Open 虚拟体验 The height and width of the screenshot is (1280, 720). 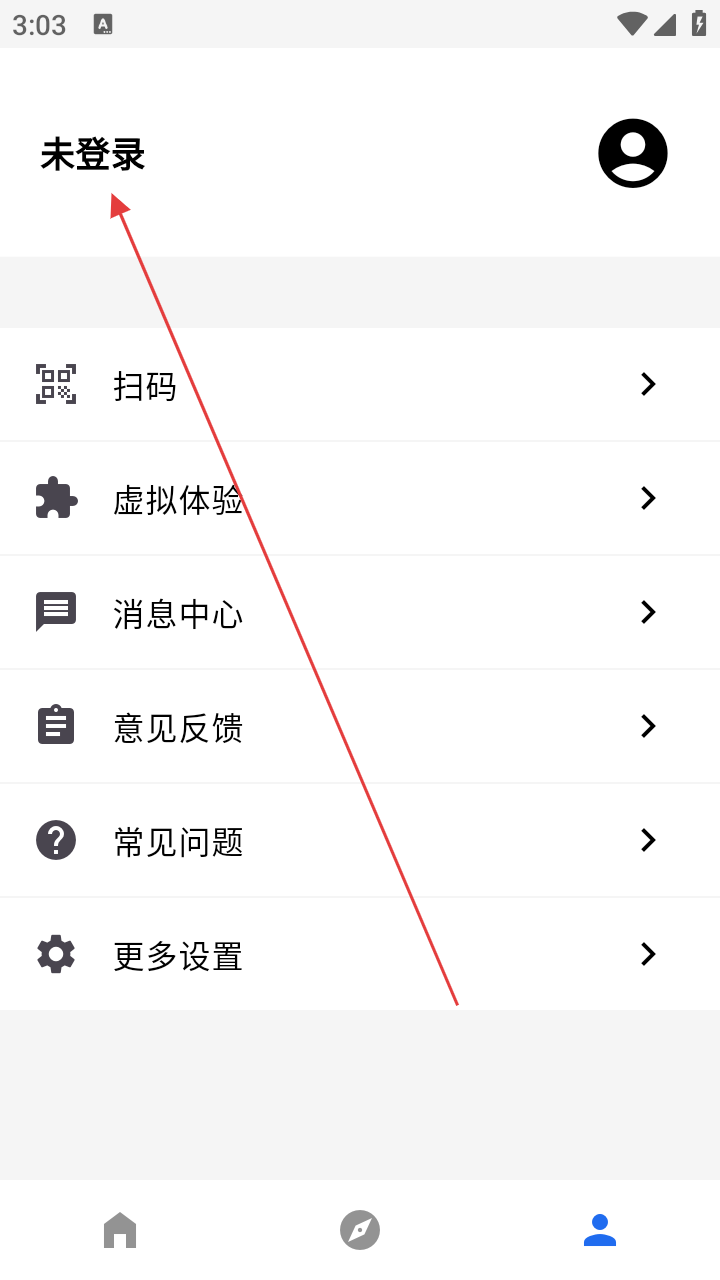360,499
